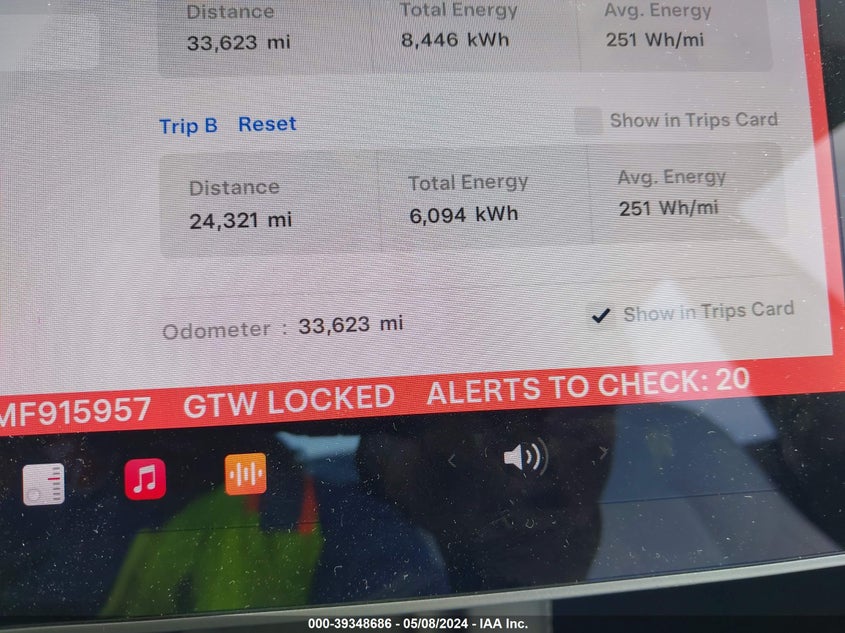The height and width of the screenshot is (633, 845).
Task: Enable Show in Trips Card for Trip B
Action: [x=588, y=121]
